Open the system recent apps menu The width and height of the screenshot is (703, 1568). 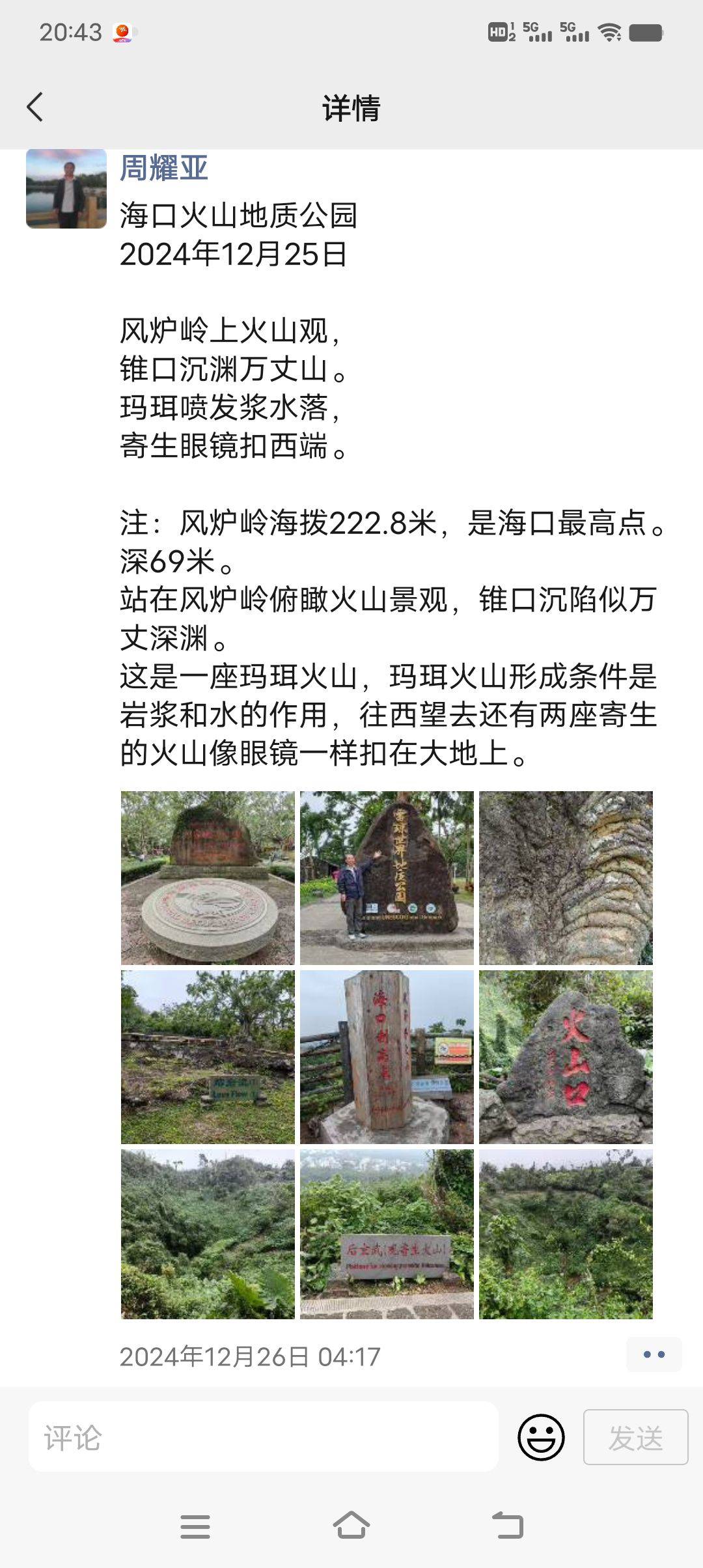click(195, 1526)
